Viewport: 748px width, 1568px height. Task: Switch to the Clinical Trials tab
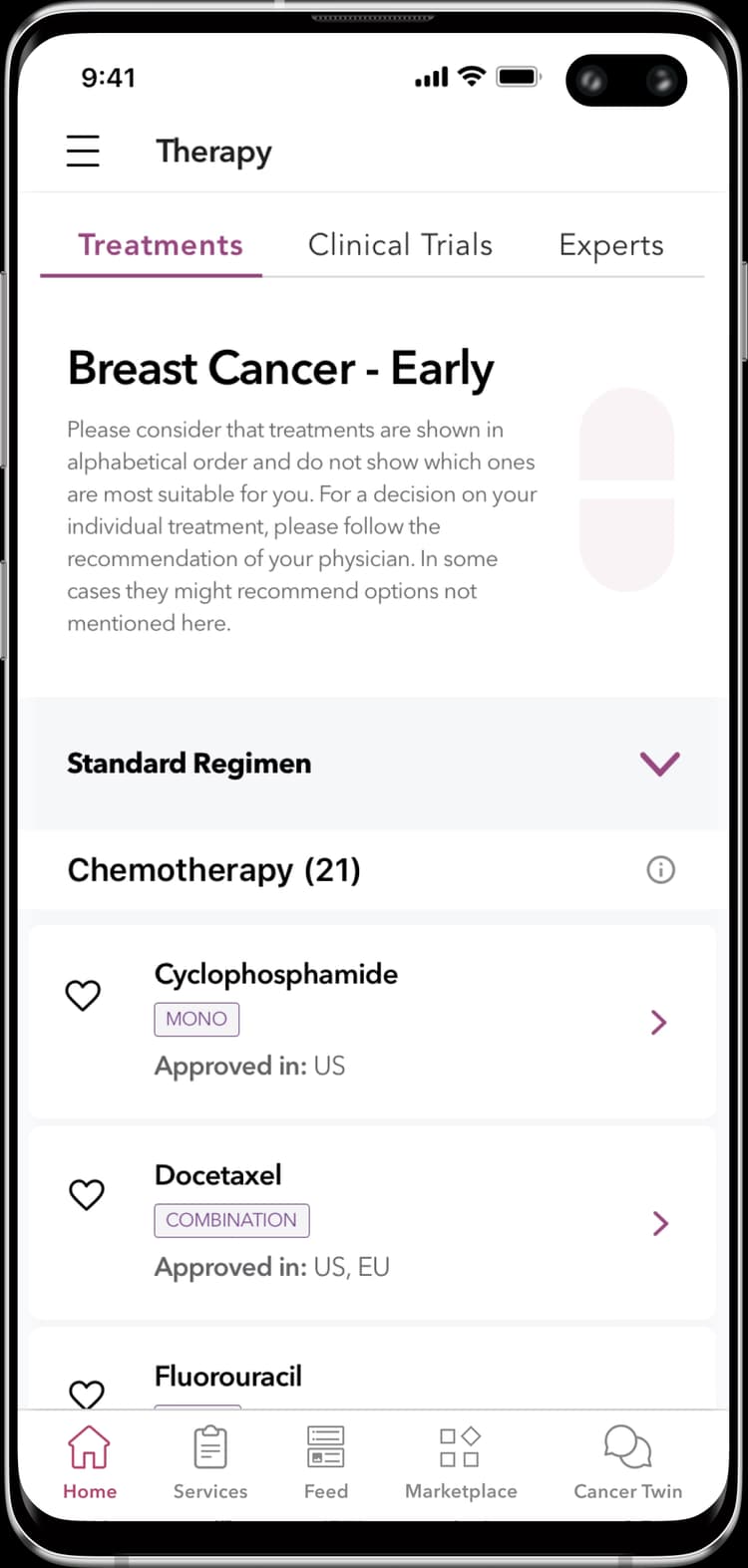pos(400,245)
